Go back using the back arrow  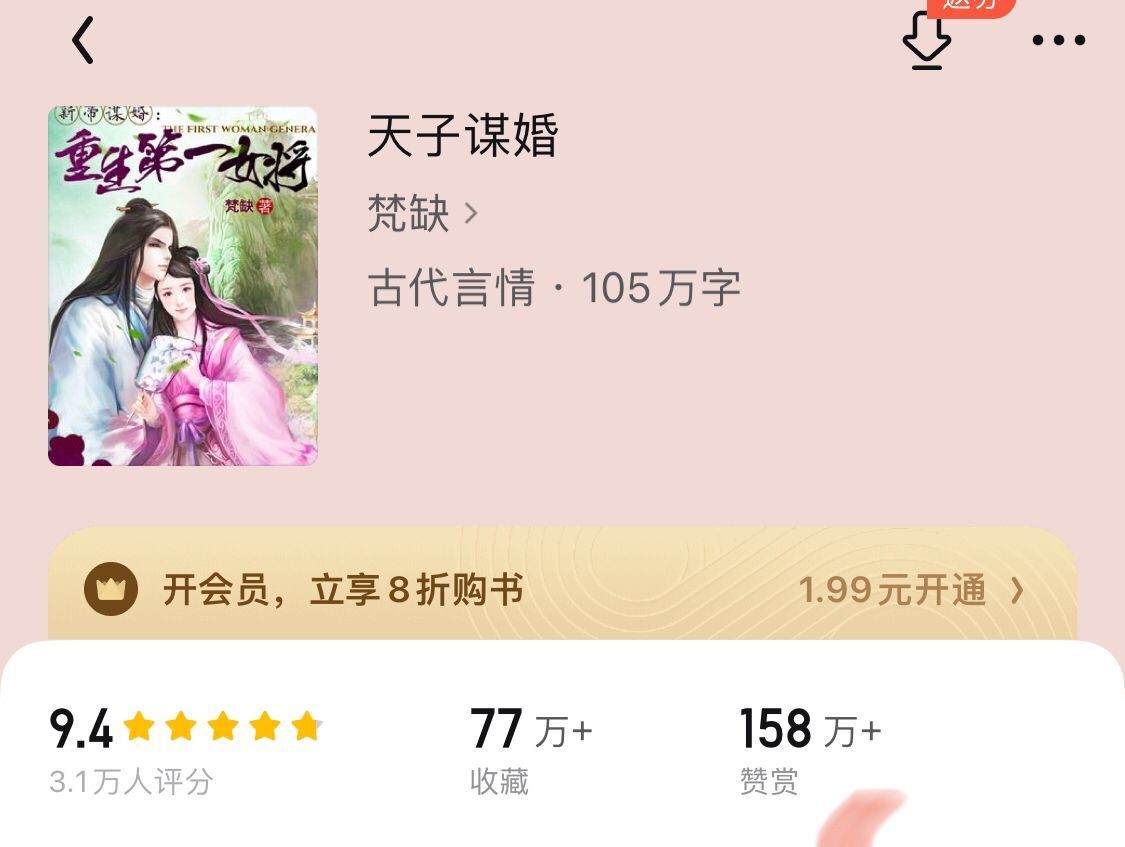(83, 42)
